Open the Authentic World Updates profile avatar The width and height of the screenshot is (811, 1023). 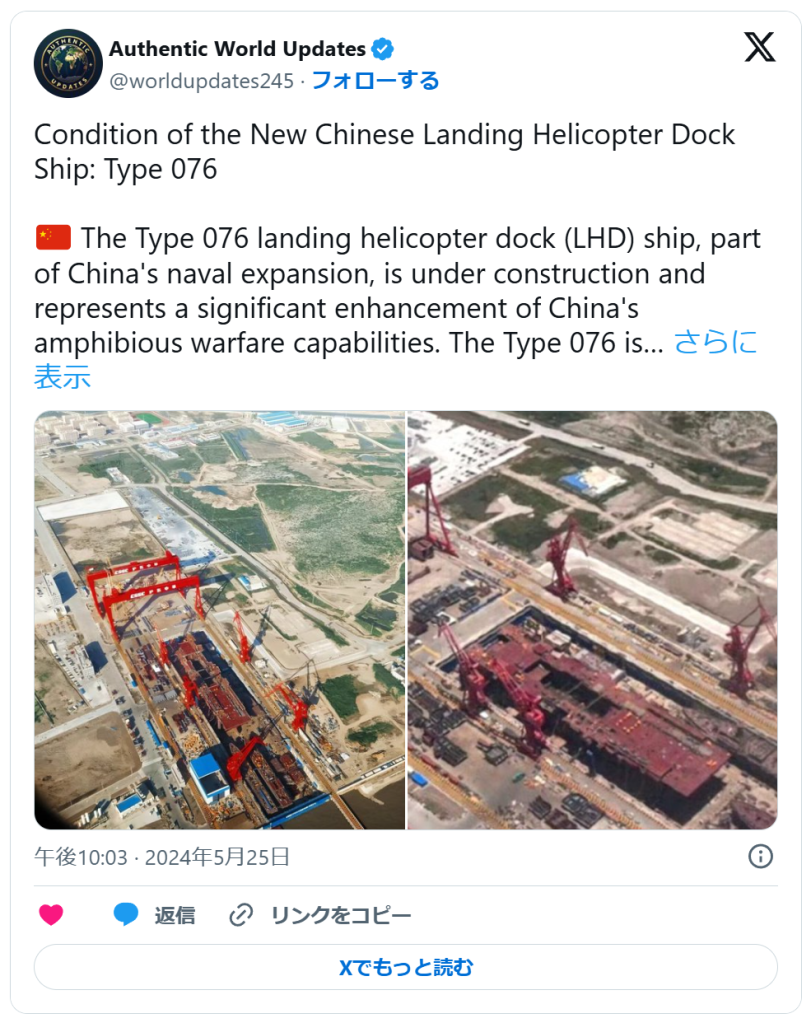[x=68, y=63]
